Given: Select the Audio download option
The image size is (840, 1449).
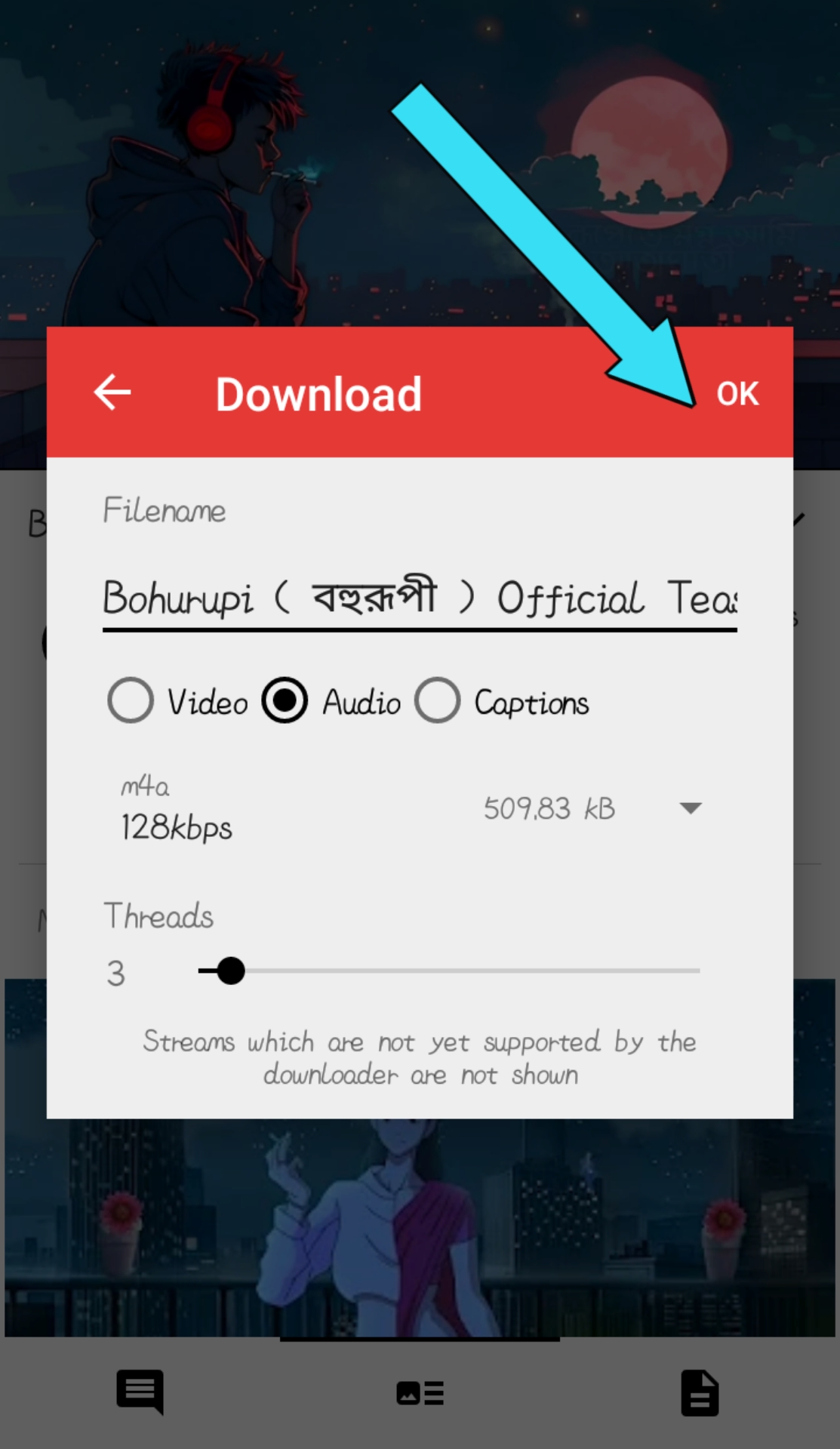Looking at the screenshot, I should pos(285,700).
